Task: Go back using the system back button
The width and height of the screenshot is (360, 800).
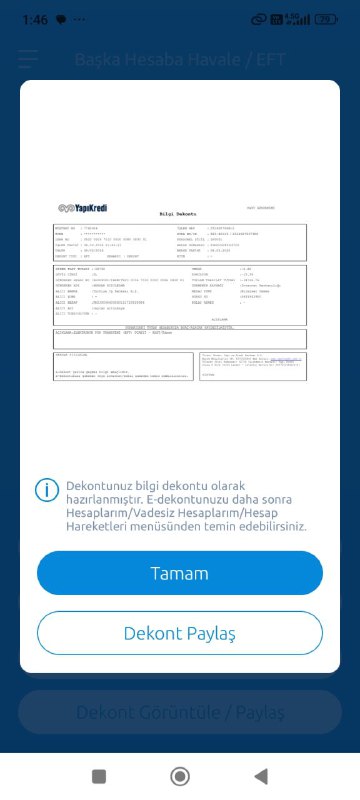Action: (261, 776)
